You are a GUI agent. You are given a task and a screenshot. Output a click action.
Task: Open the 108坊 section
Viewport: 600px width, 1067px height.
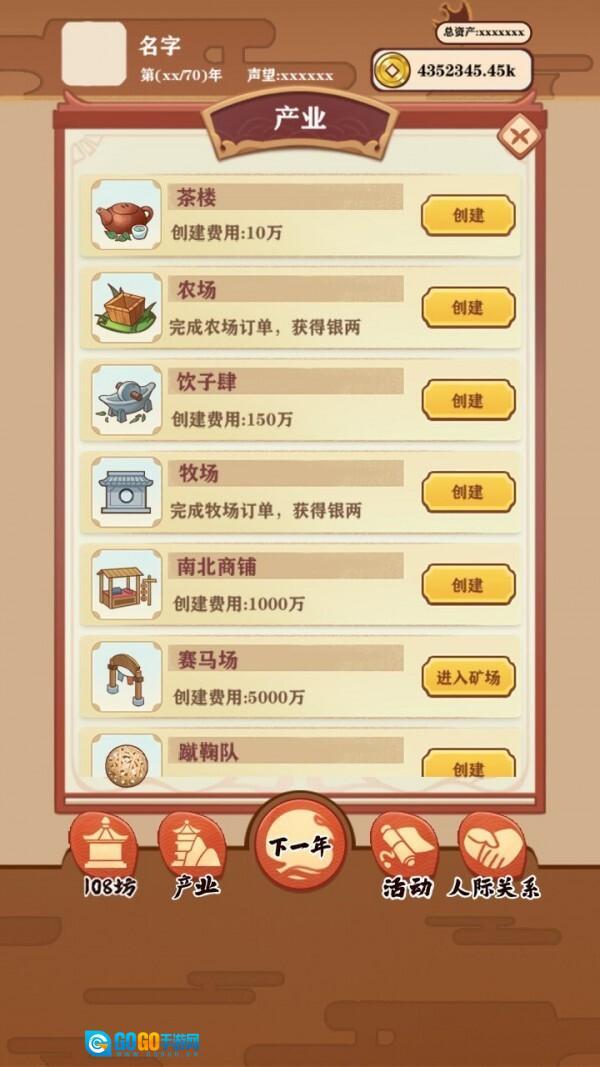(110, 852)
